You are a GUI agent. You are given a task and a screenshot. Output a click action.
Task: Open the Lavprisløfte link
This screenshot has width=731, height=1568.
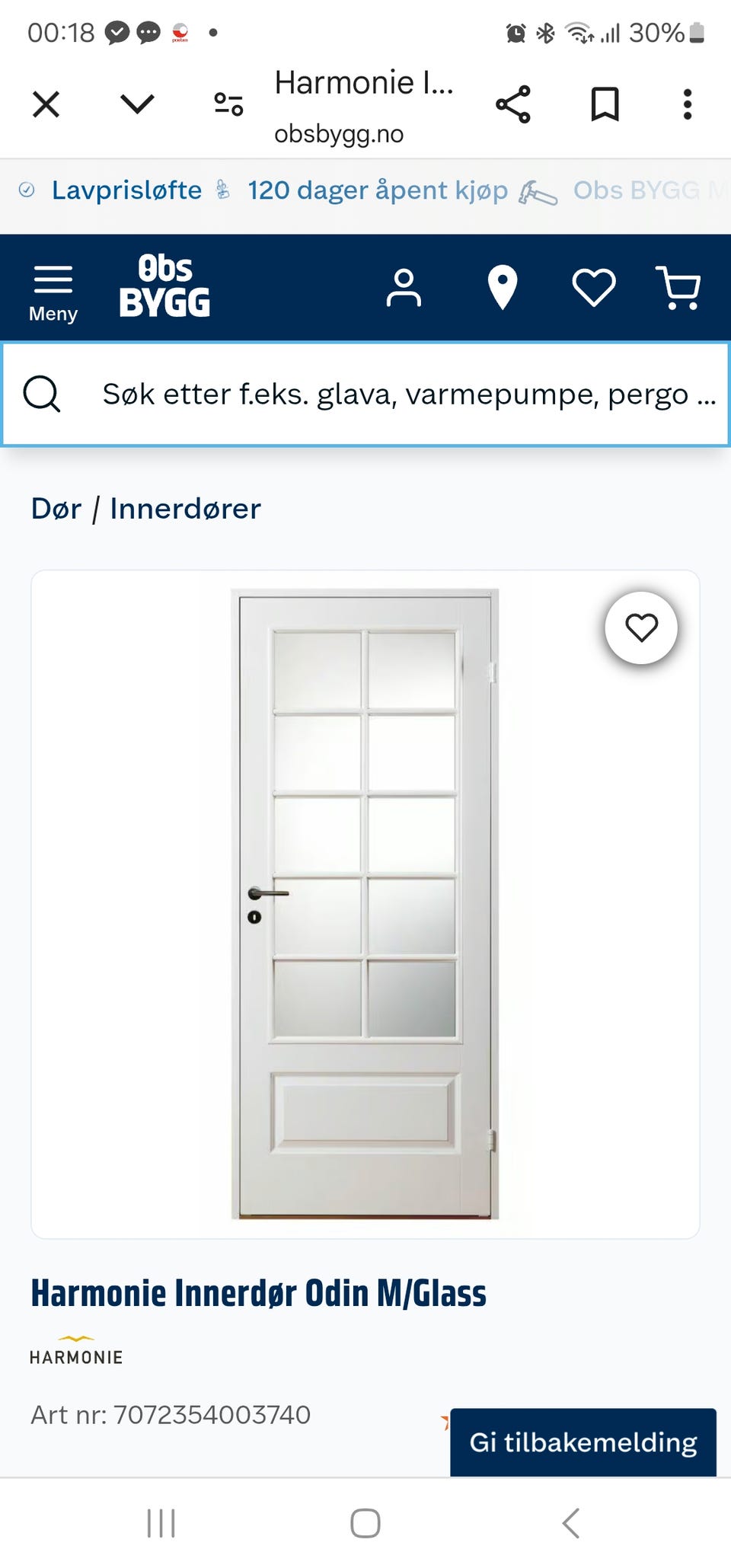pos(126,190)
